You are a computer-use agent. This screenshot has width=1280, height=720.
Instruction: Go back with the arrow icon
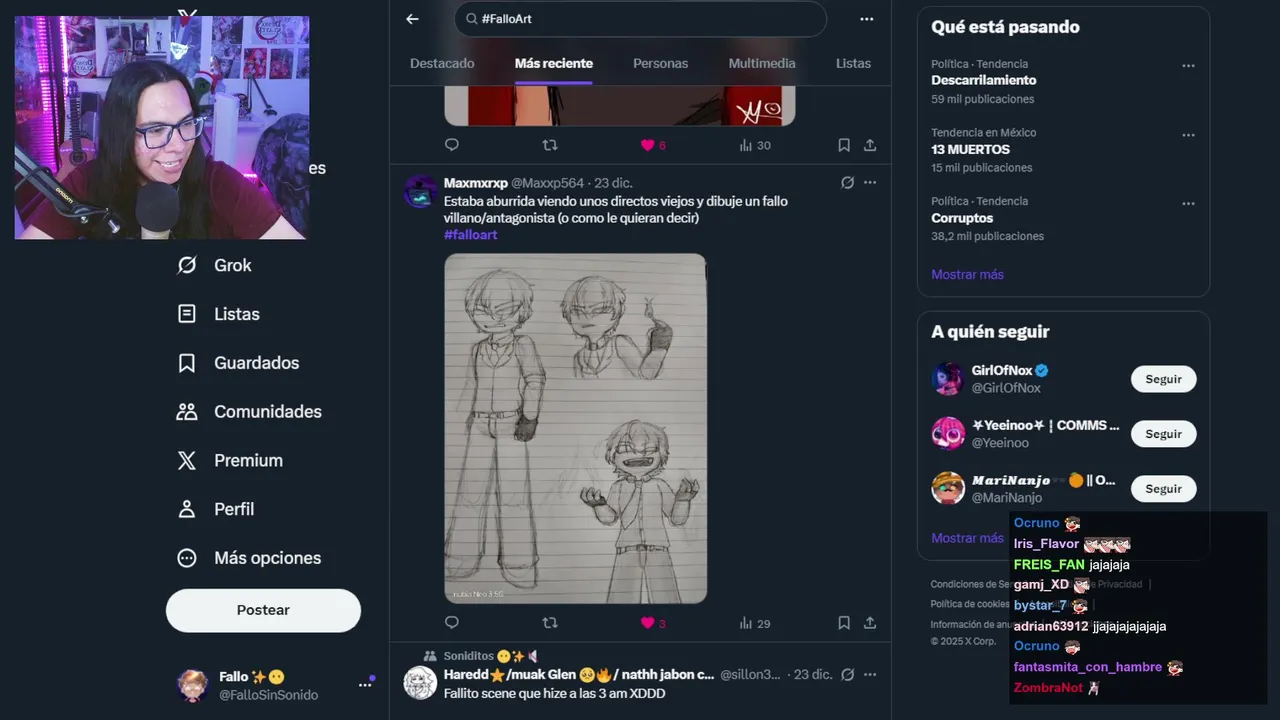[x=412, y=19]
